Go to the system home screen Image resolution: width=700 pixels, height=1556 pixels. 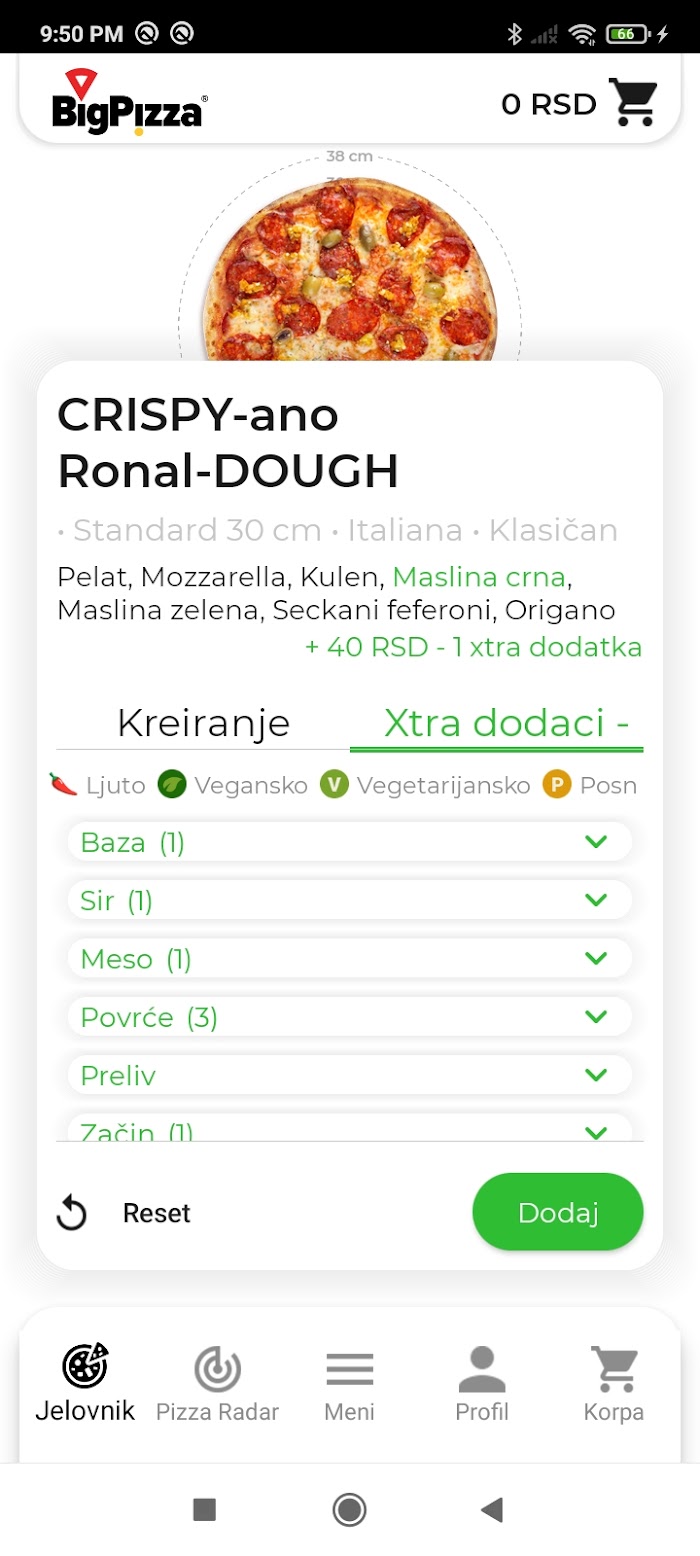(x=349, y=1509)
